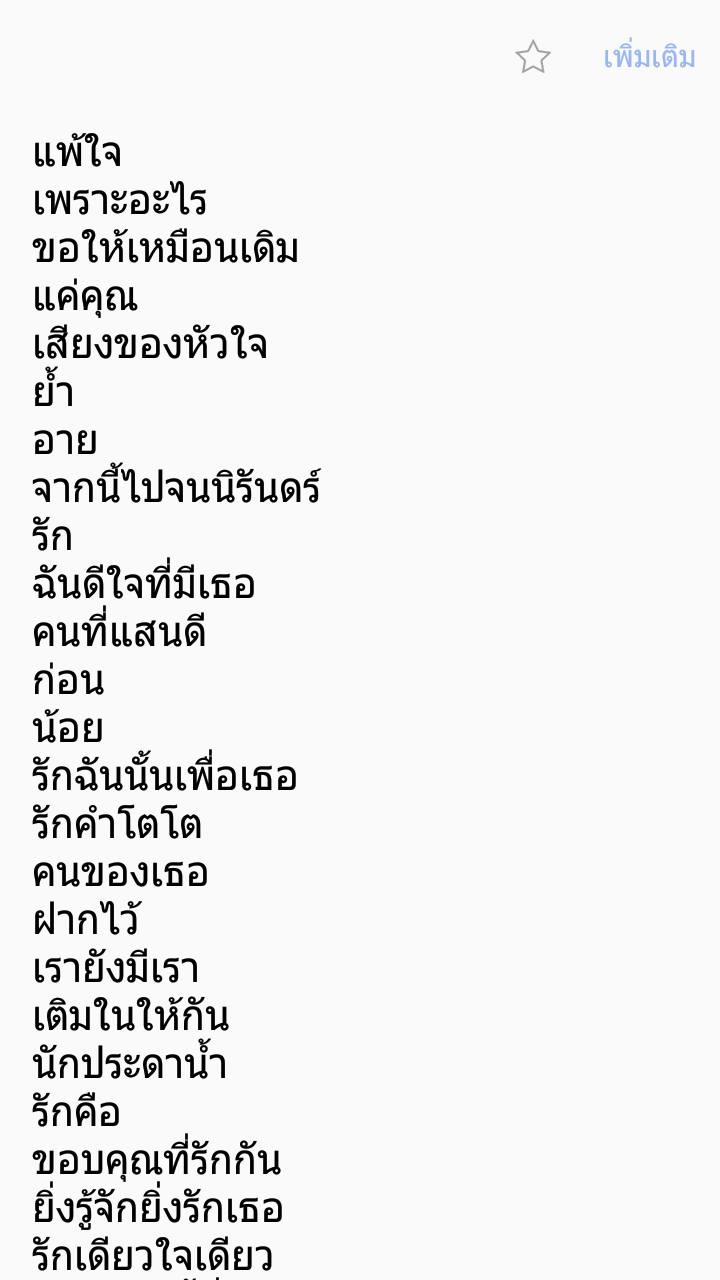Mark this note as favorite with the star
The height and width of the screenshot is (1280, 720).
(x=533, y=57)
